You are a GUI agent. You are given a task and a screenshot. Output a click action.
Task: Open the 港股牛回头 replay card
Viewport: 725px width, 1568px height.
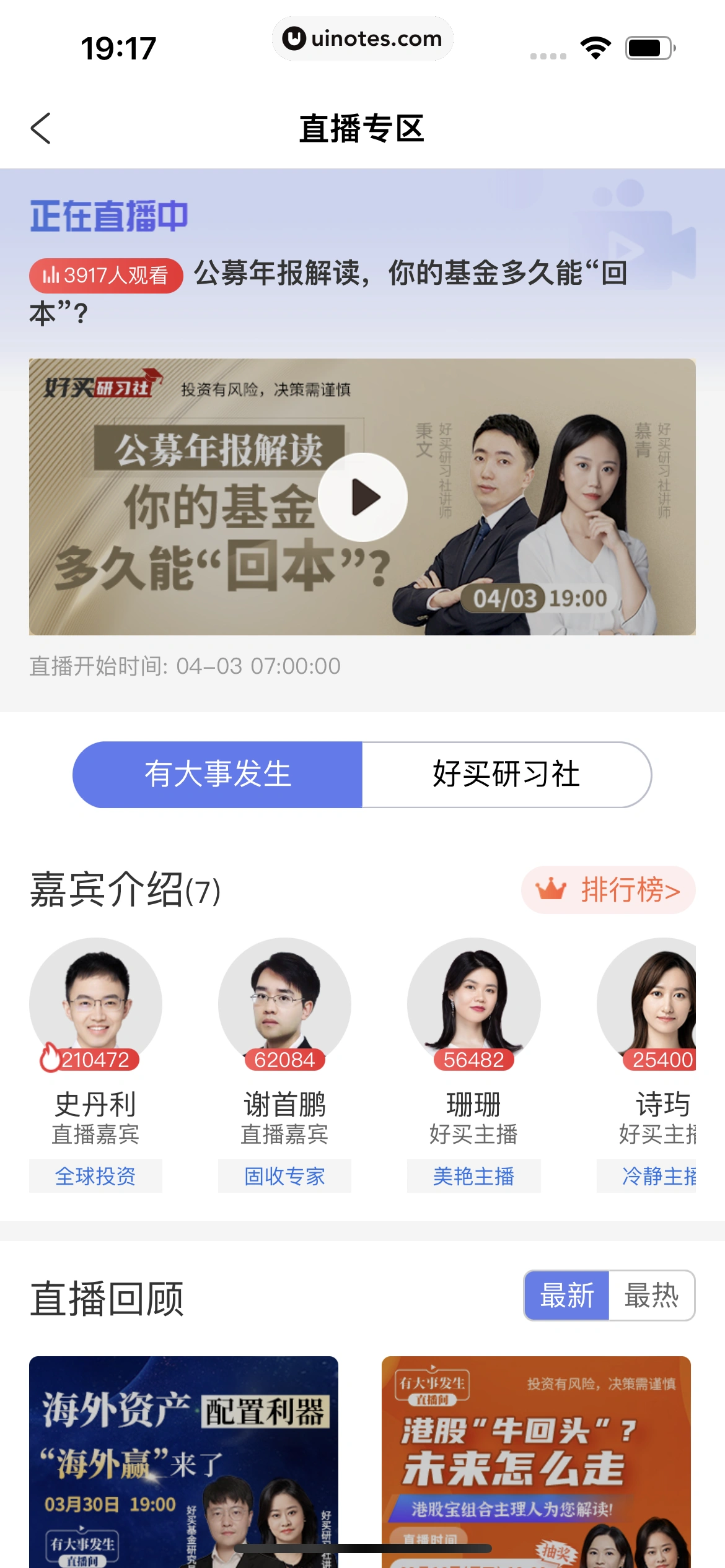click(x=536, y=1461)
